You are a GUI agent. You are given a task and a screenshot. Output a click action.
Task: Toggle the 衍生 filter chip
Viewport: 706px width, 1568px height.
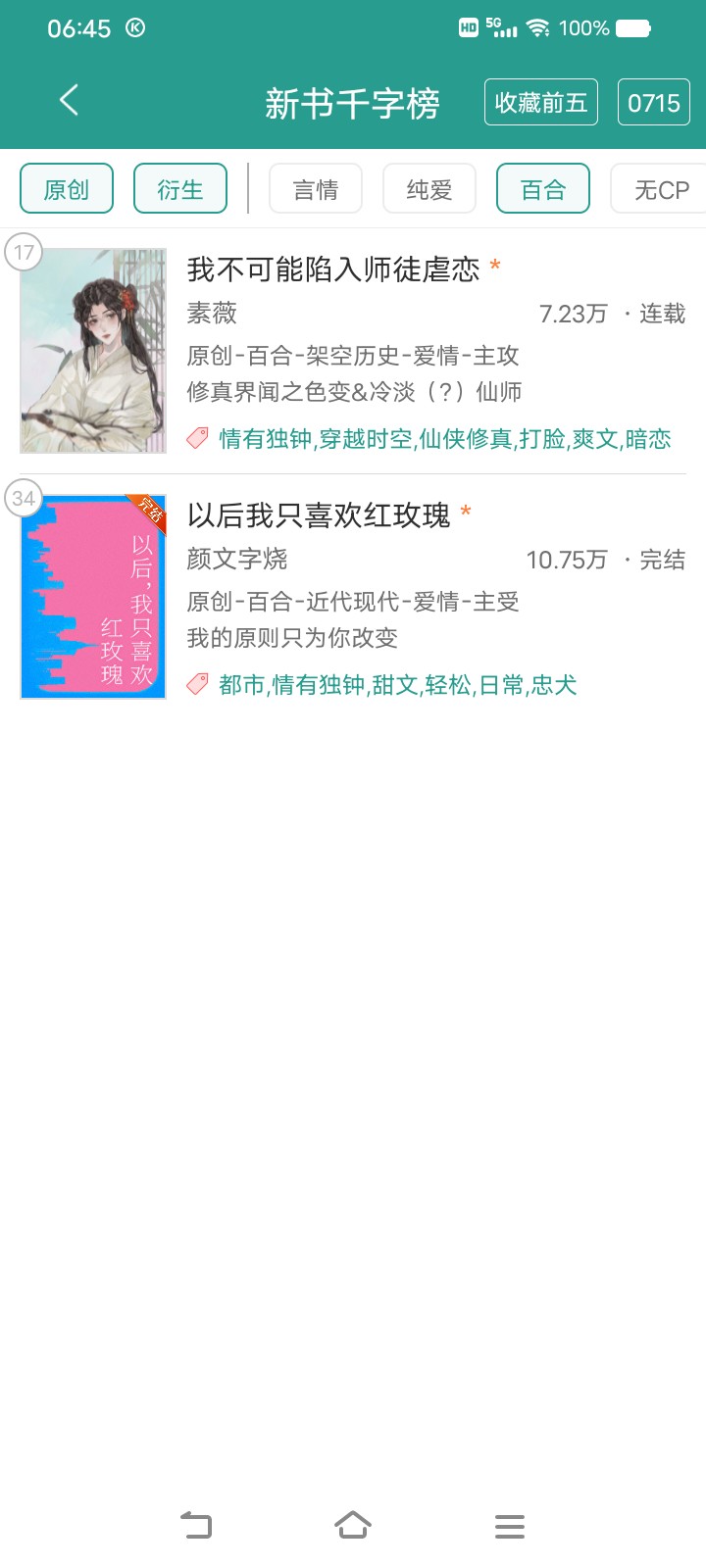pos(180,188)
